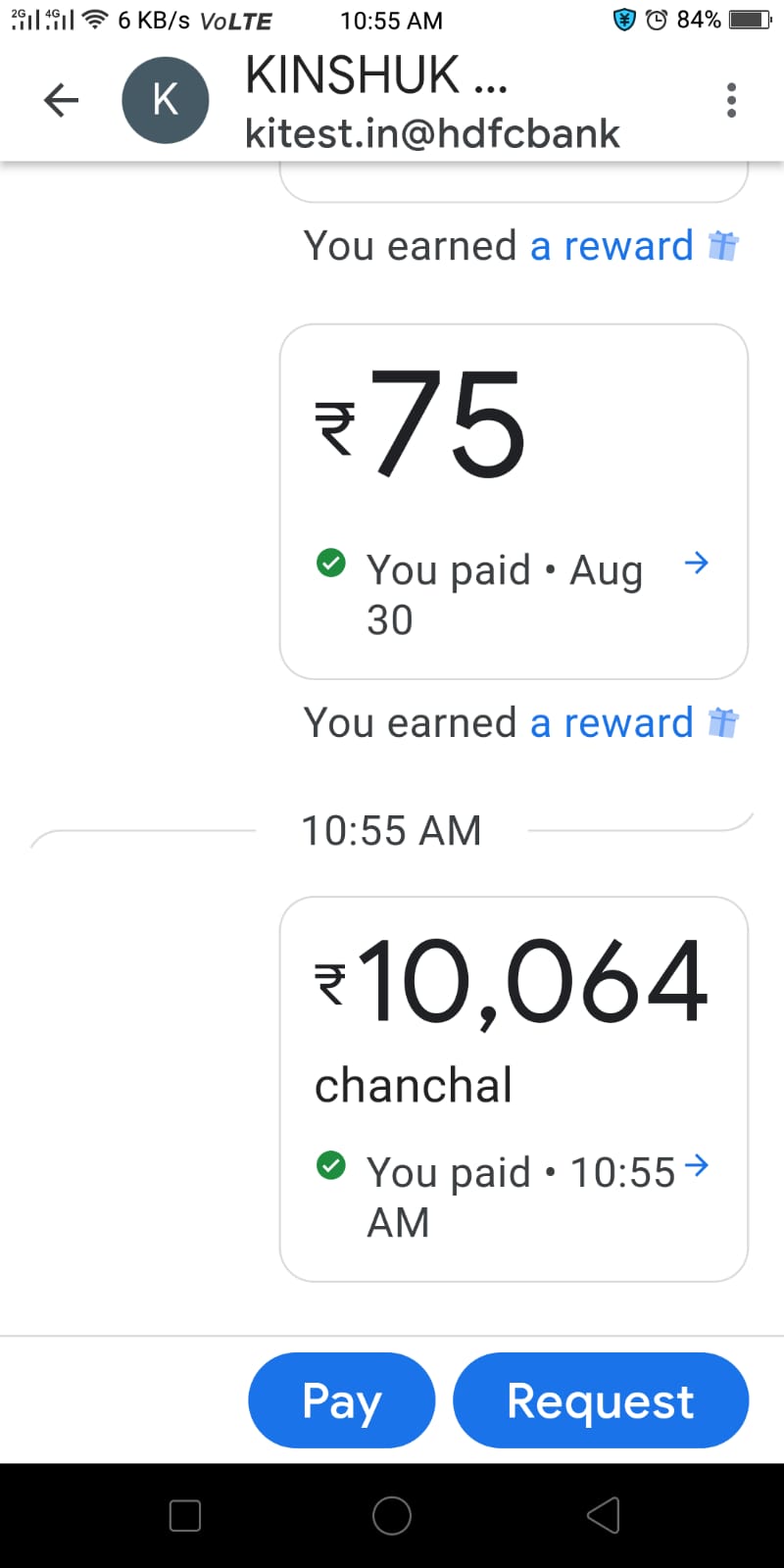784x1568 pixels.
Task: Show recent apps with the square button
Action: pyautogui.click(x=185, y=1515)
